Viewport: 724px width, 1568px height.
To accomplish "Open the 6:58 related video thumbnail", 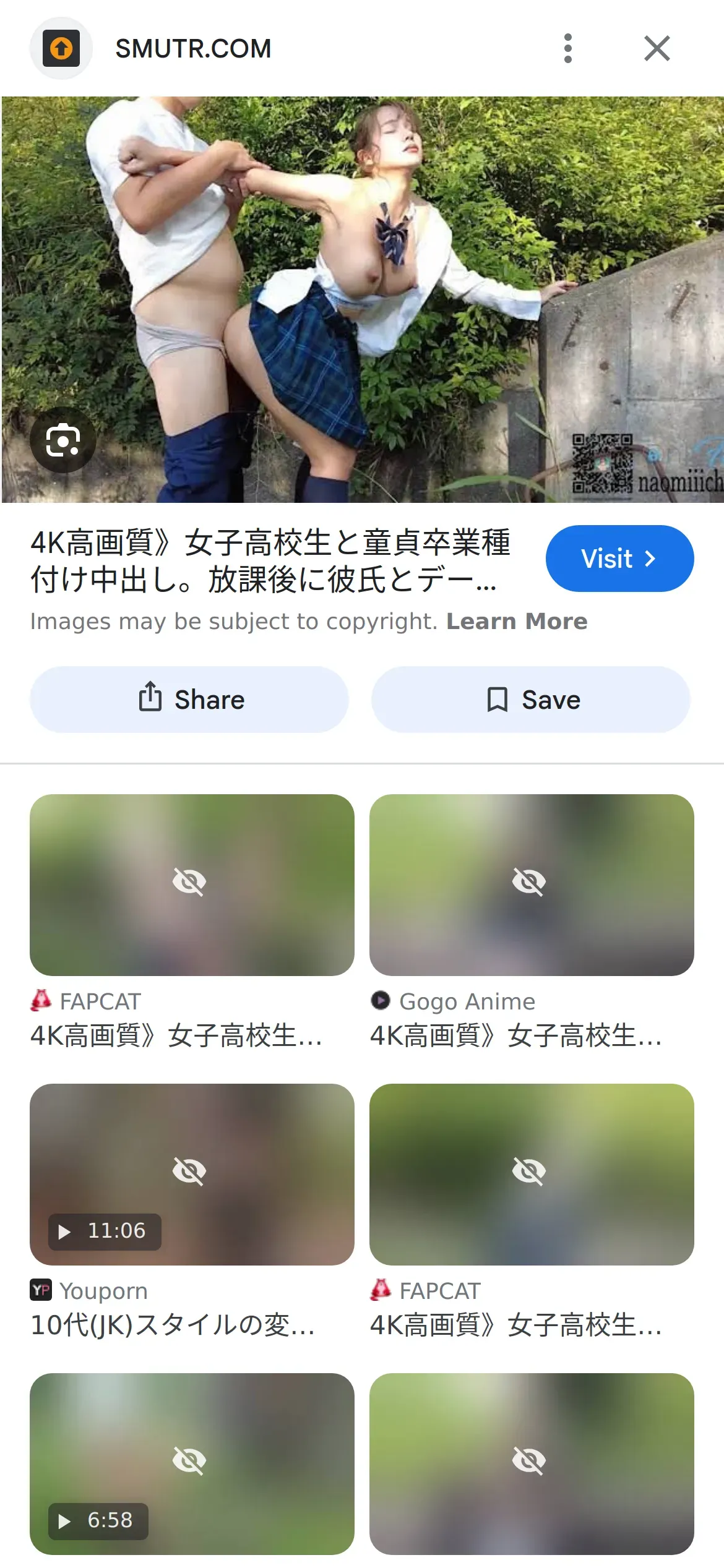I will pos(192,1463).
